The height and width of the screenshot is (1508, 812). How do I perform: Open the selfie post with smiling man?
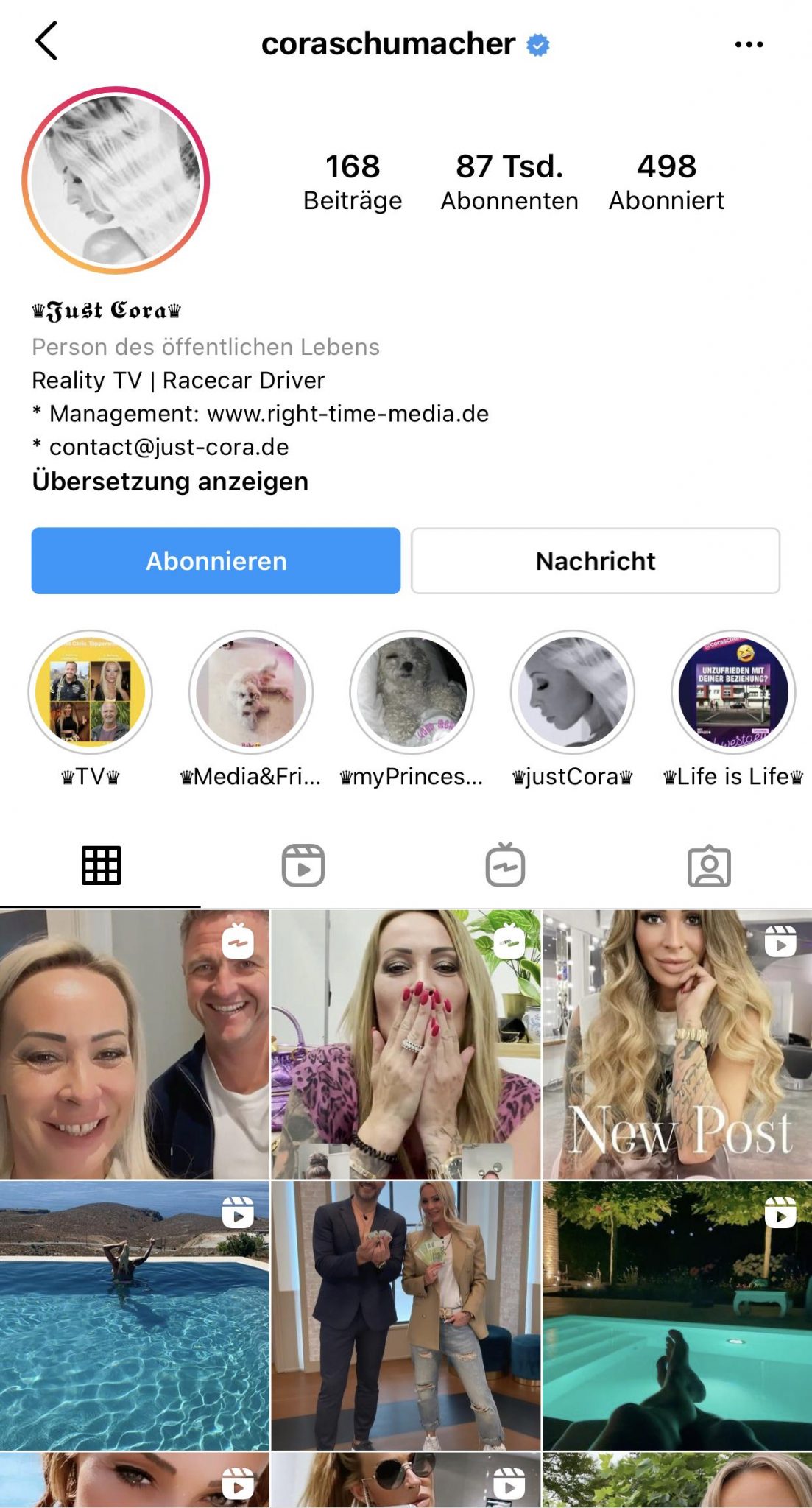[x=135, y=1044]
